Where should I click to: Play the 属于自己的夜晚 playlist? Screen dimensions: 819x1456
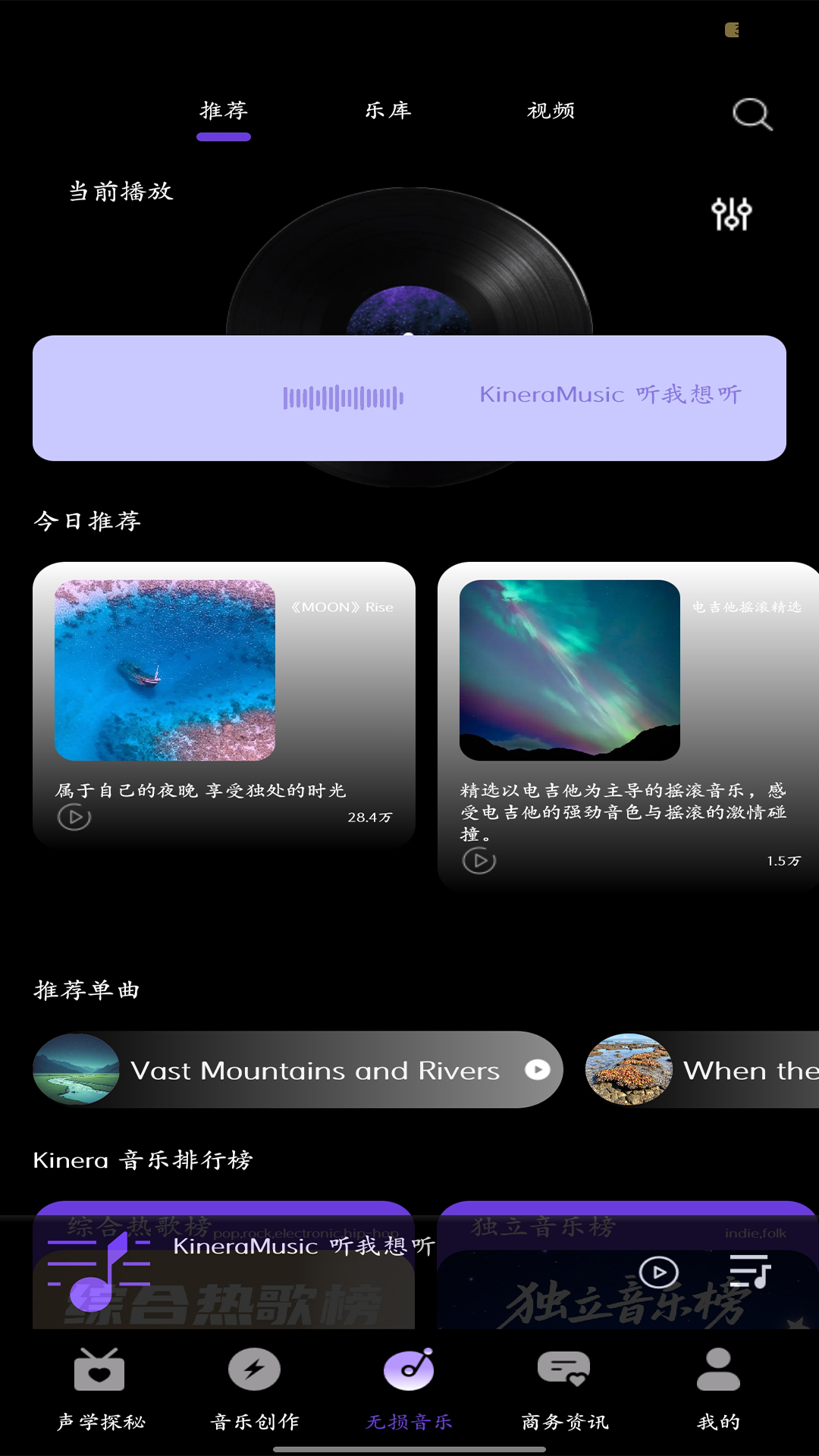[74, 817]
